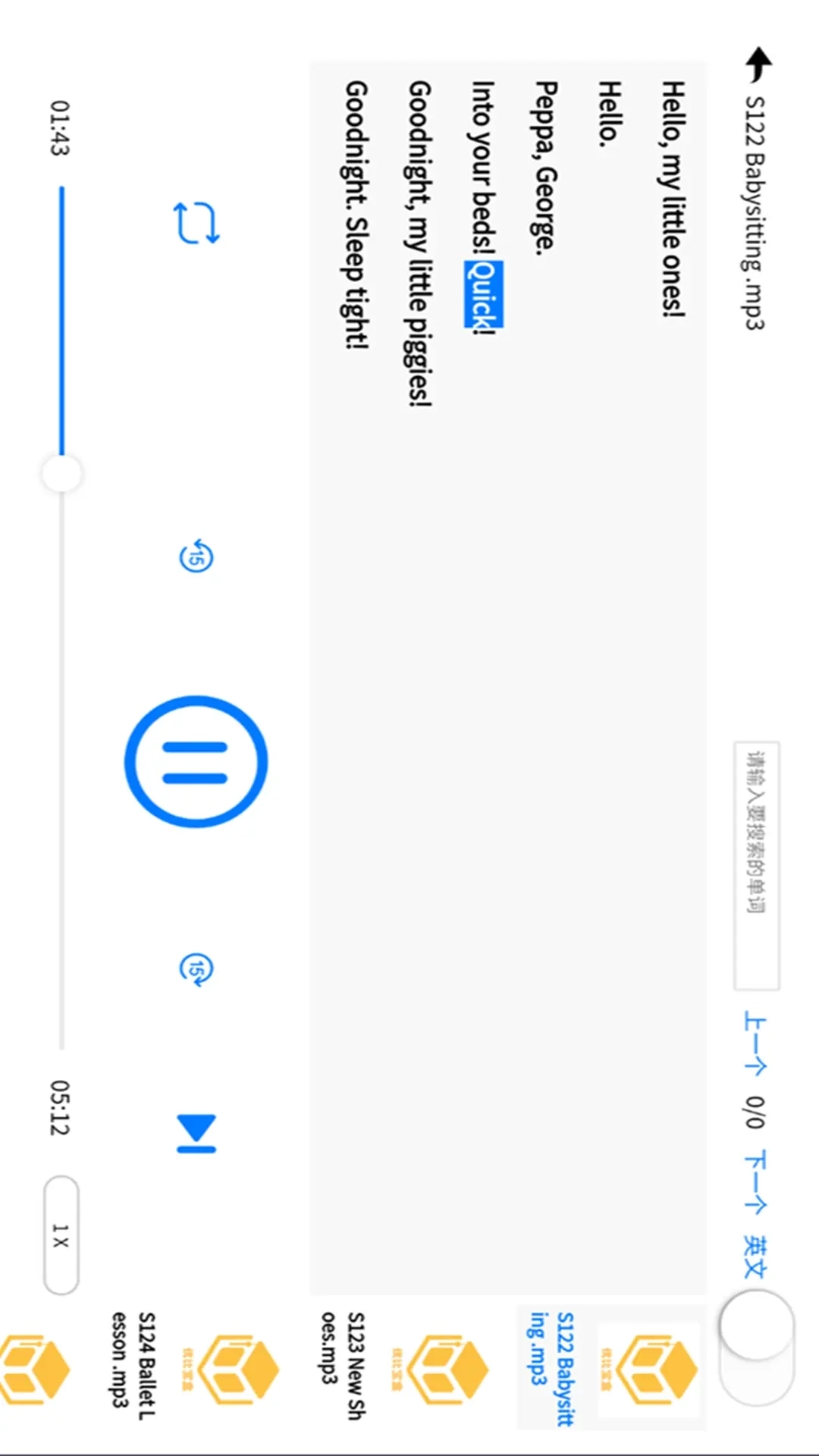The width and height of the screenshot is (819, 1456).
Task: Skip forward 15 seconds
Action: click(196, 969)
